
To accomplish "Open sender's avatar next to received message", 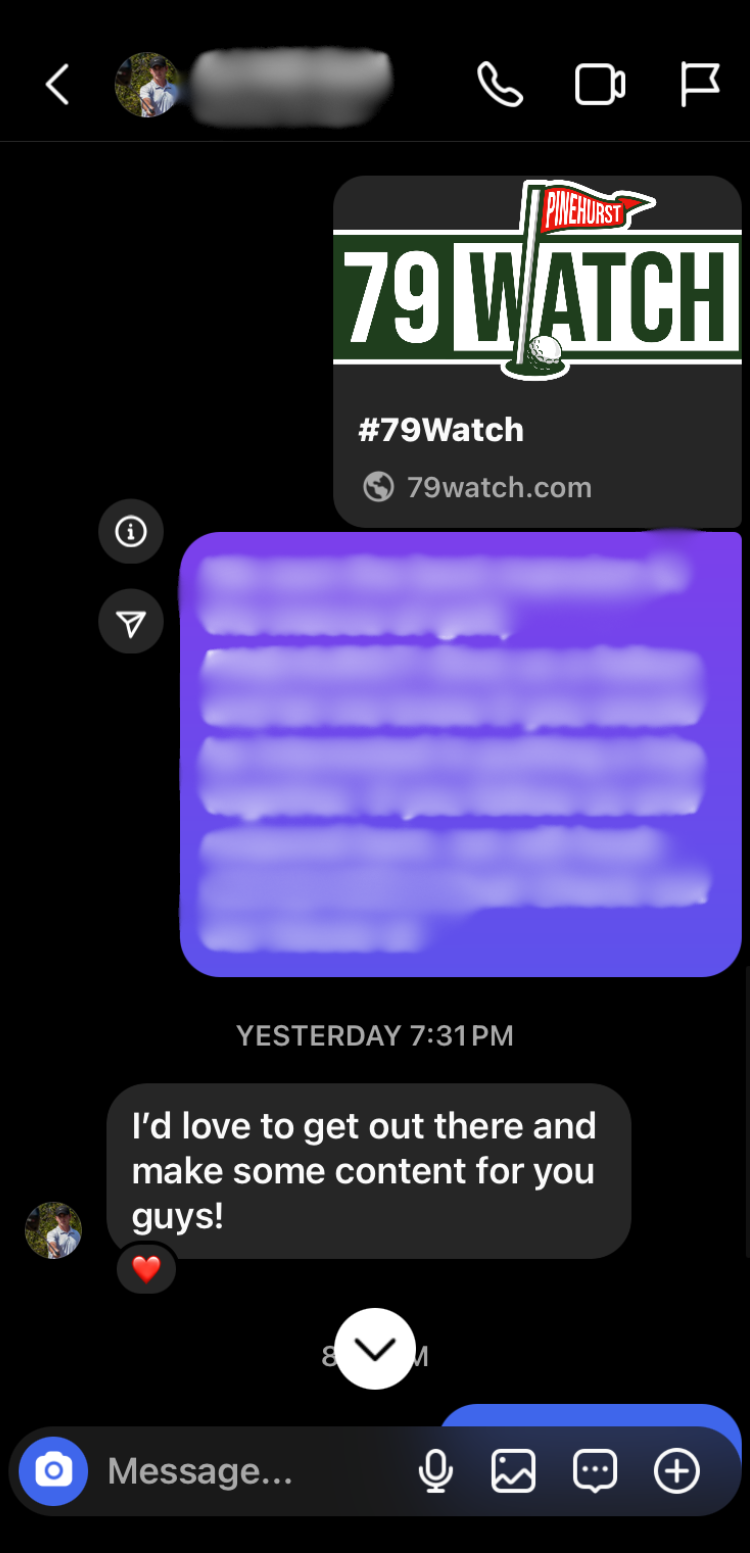I will 53,1230.
